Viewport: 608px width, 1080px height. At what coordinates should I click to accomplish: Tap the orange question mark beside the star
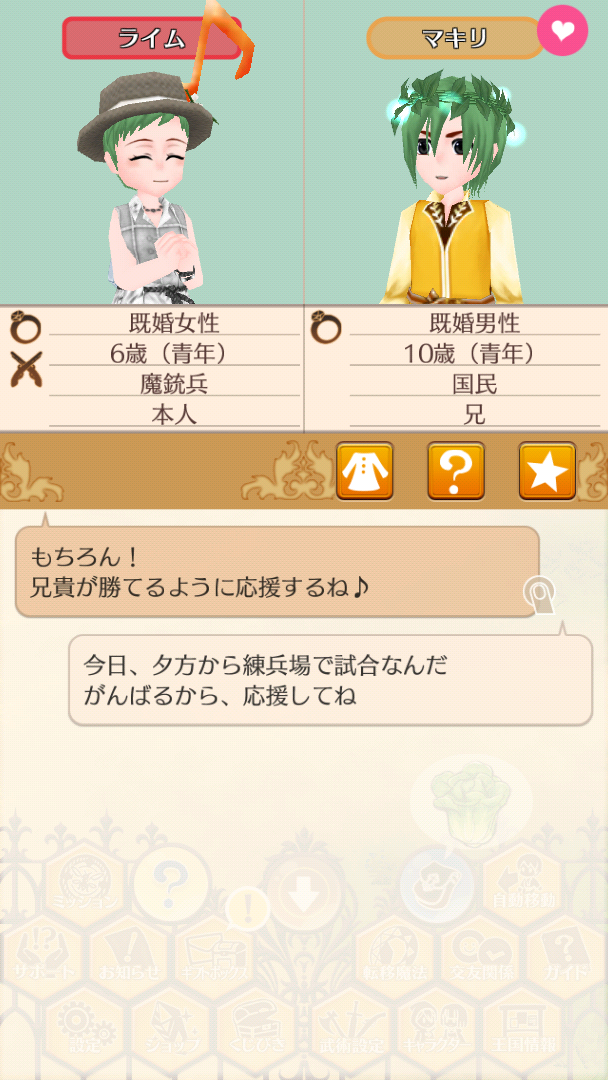click(456, 470)
